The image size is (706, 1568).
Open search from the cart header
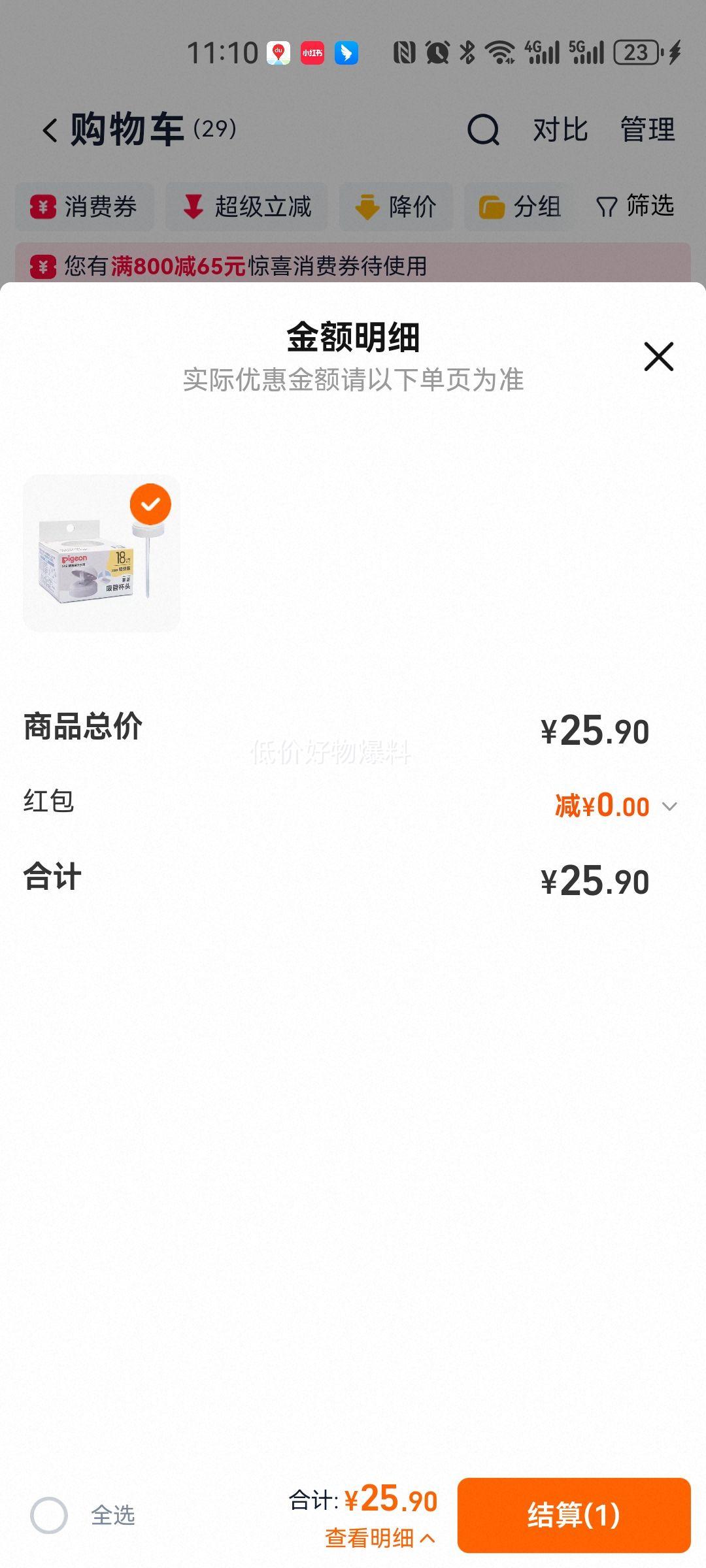482,130
